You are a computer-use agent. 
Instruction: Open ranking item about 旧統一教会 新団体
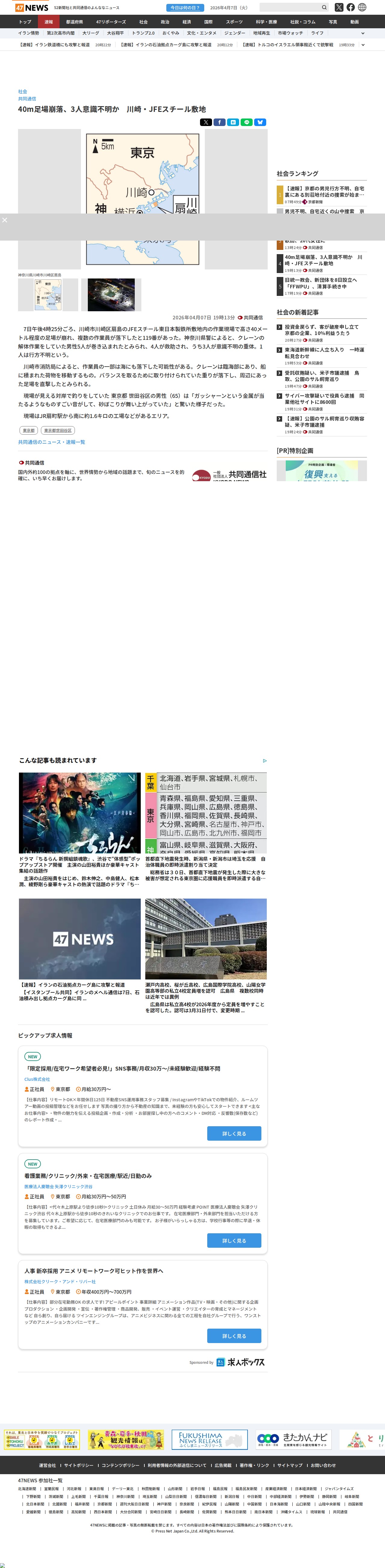coord(321,283)
